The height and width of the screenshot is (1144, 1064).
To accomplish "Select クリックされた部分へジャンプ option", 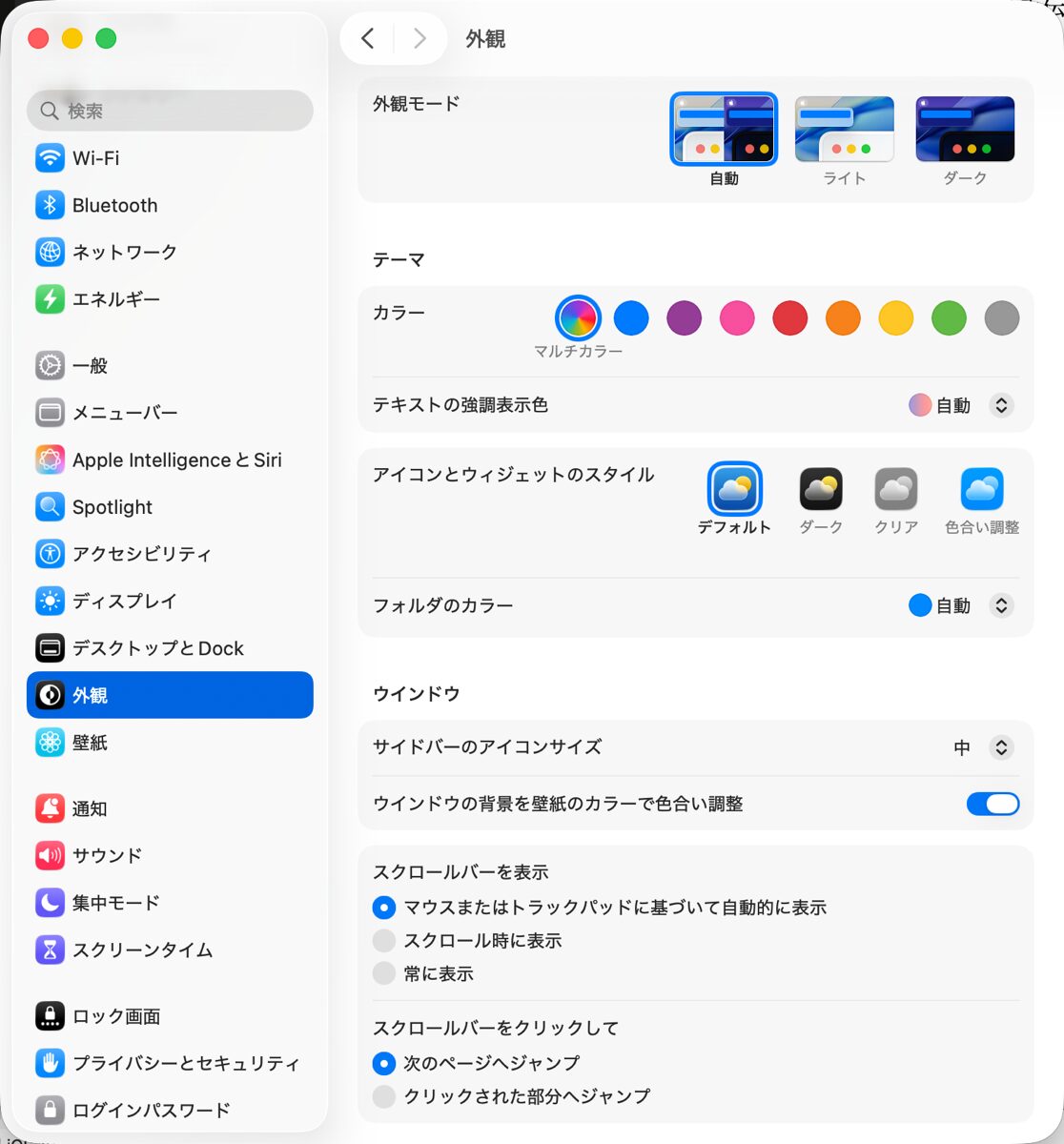I will [384, 1096].
